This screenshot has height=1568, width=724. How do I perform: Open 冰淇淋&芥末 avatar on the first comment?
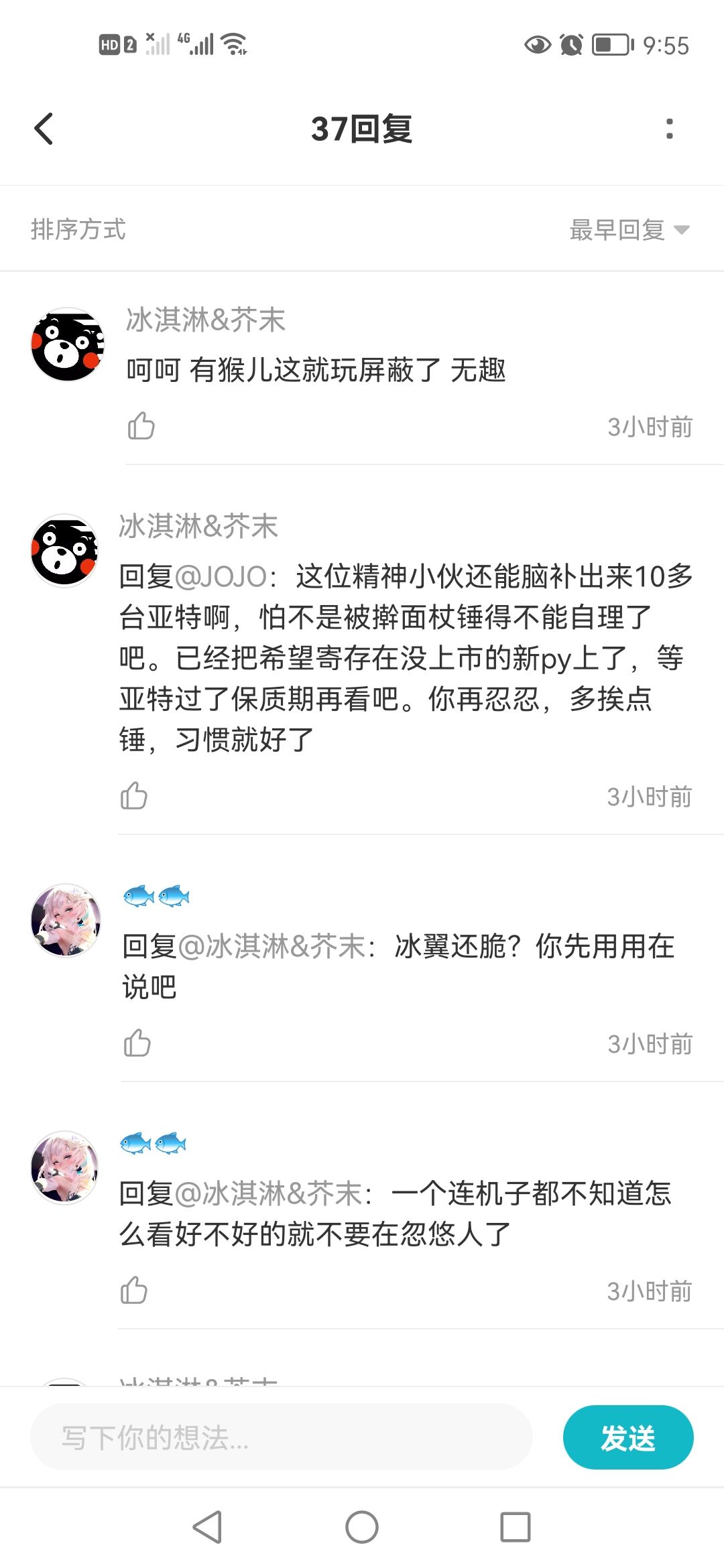click(x=68, y=344)
